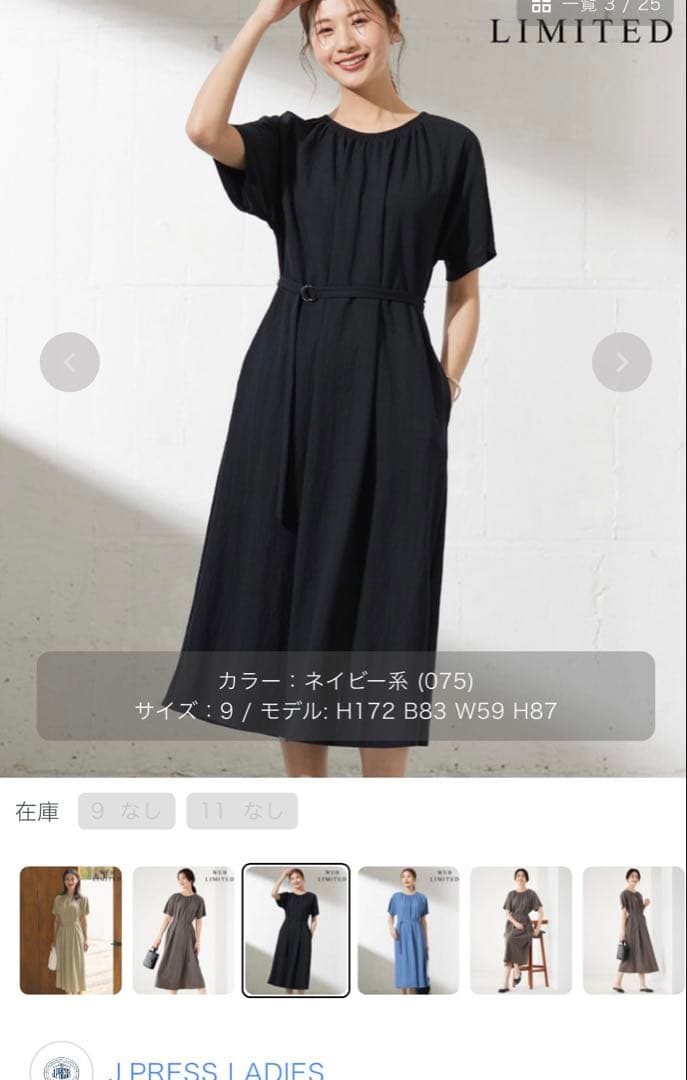This screenshot has height=1080, width=687.
Task: Select the gray dress with handbag thumbnail
Action: pyautogui.click(x=183, y=931)
